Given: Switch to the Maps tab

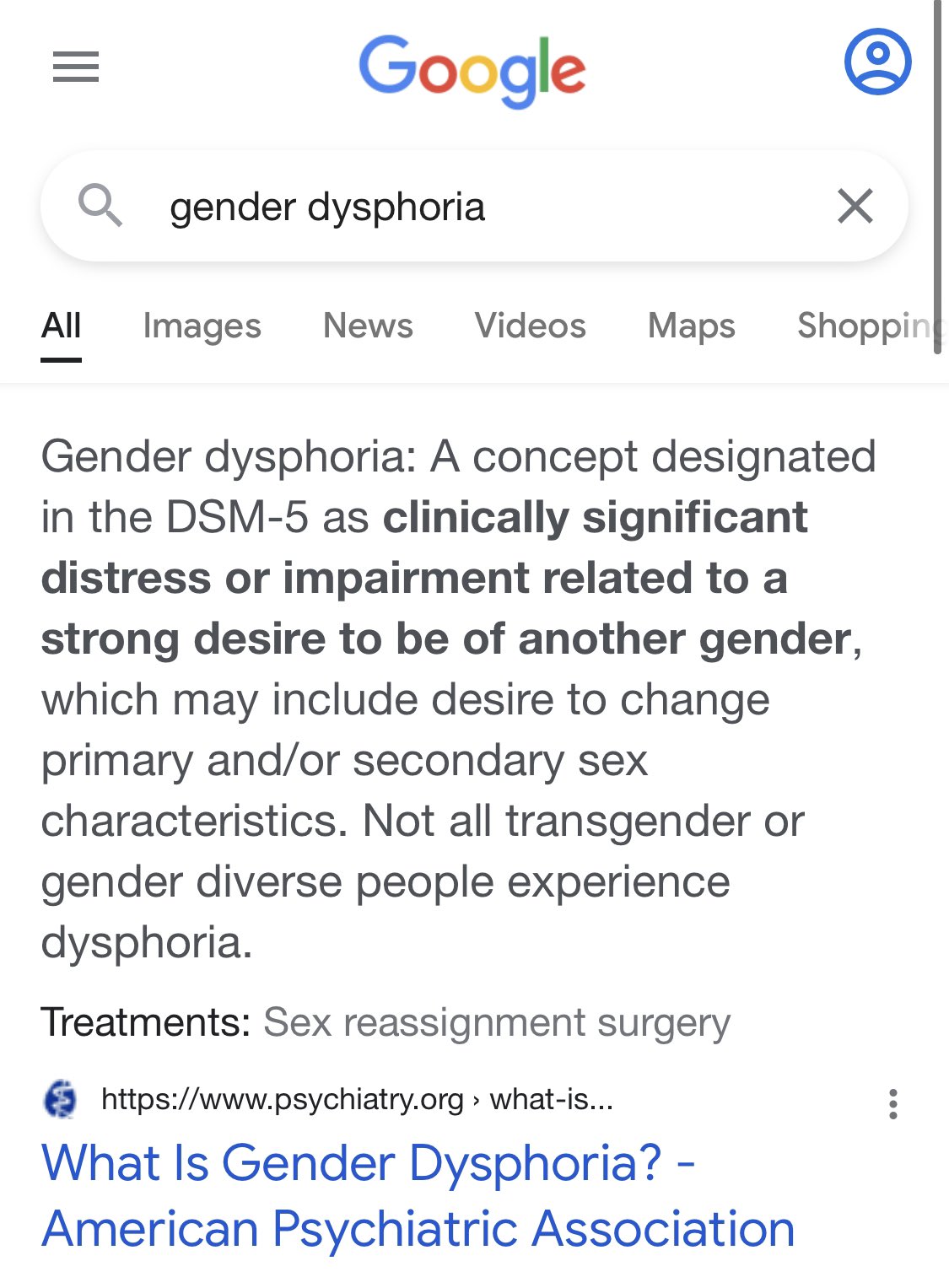Looking at the screenshot, I should point(691,326).
